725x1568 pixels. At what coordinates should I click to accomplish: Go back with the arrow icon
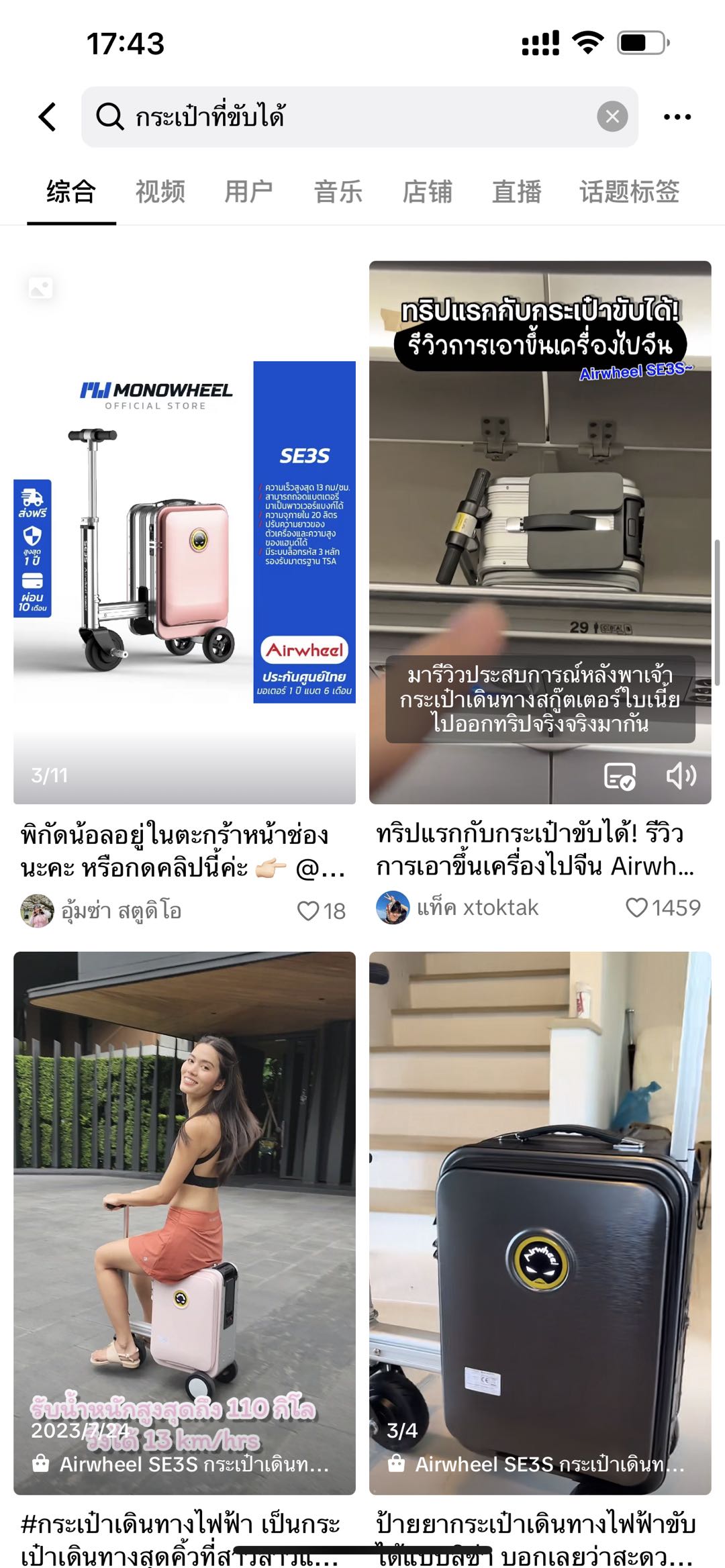47,117
